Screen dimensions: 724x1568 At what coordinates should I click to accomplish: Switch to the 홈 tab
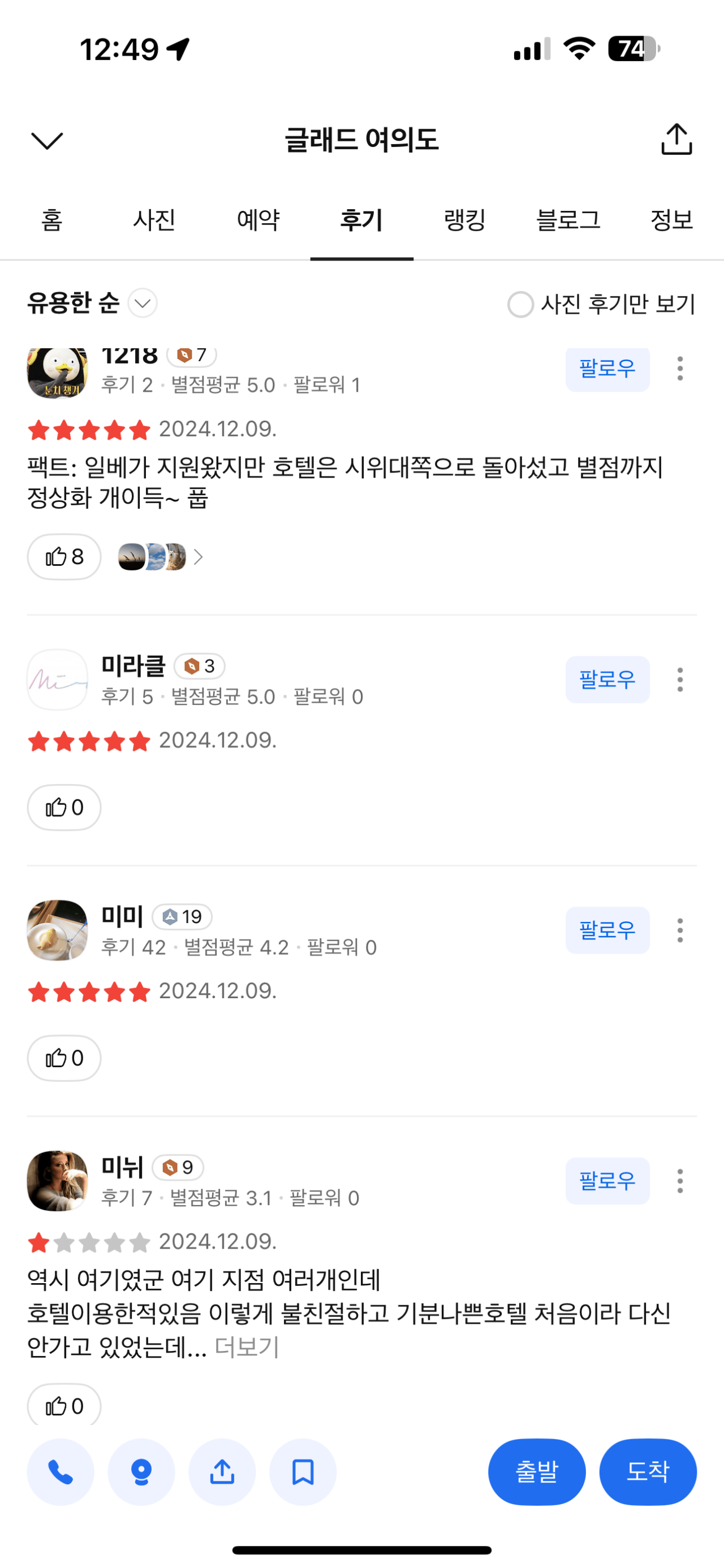52,220
